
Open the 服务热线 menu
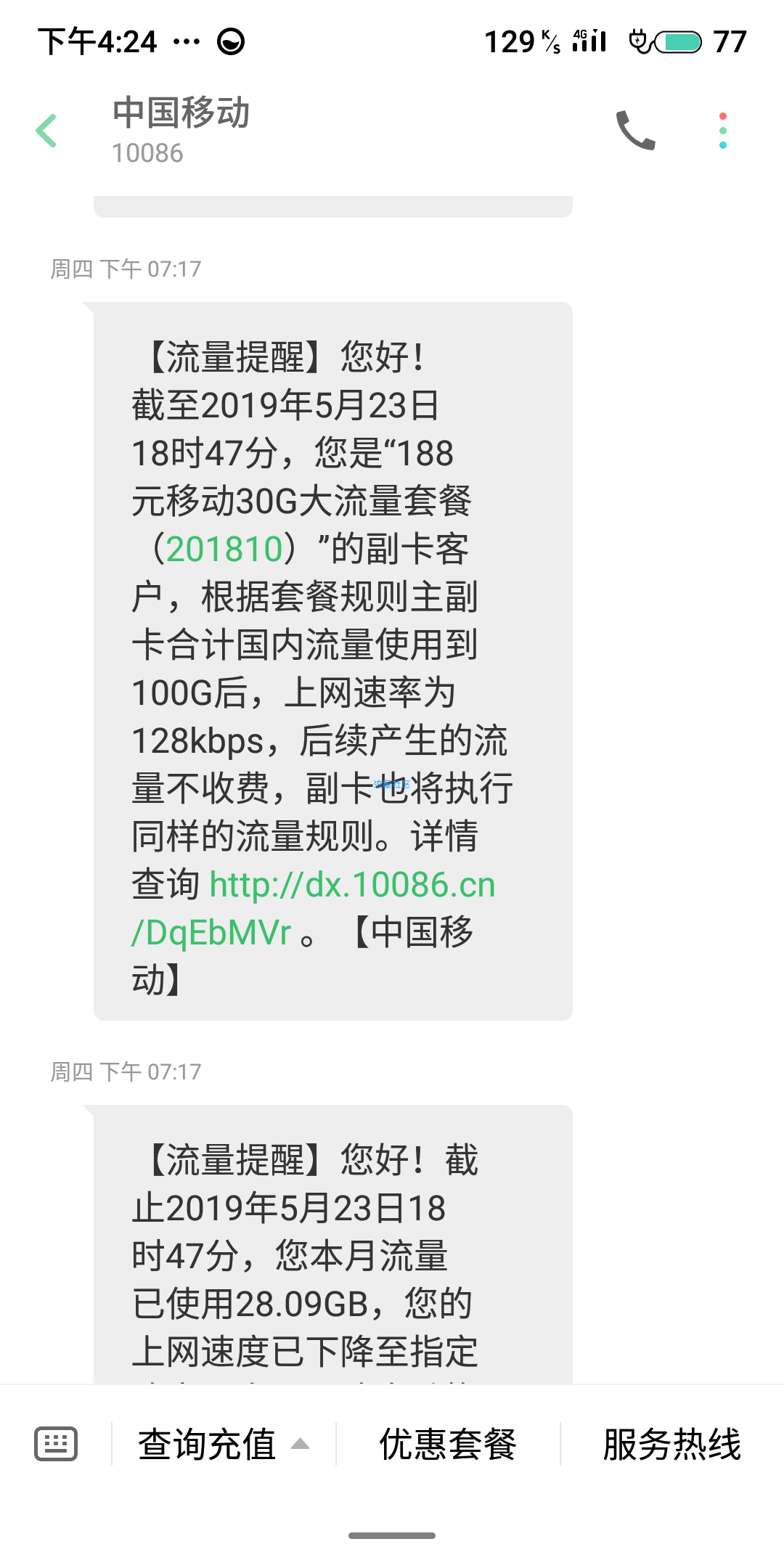(x=672, y=1444)
